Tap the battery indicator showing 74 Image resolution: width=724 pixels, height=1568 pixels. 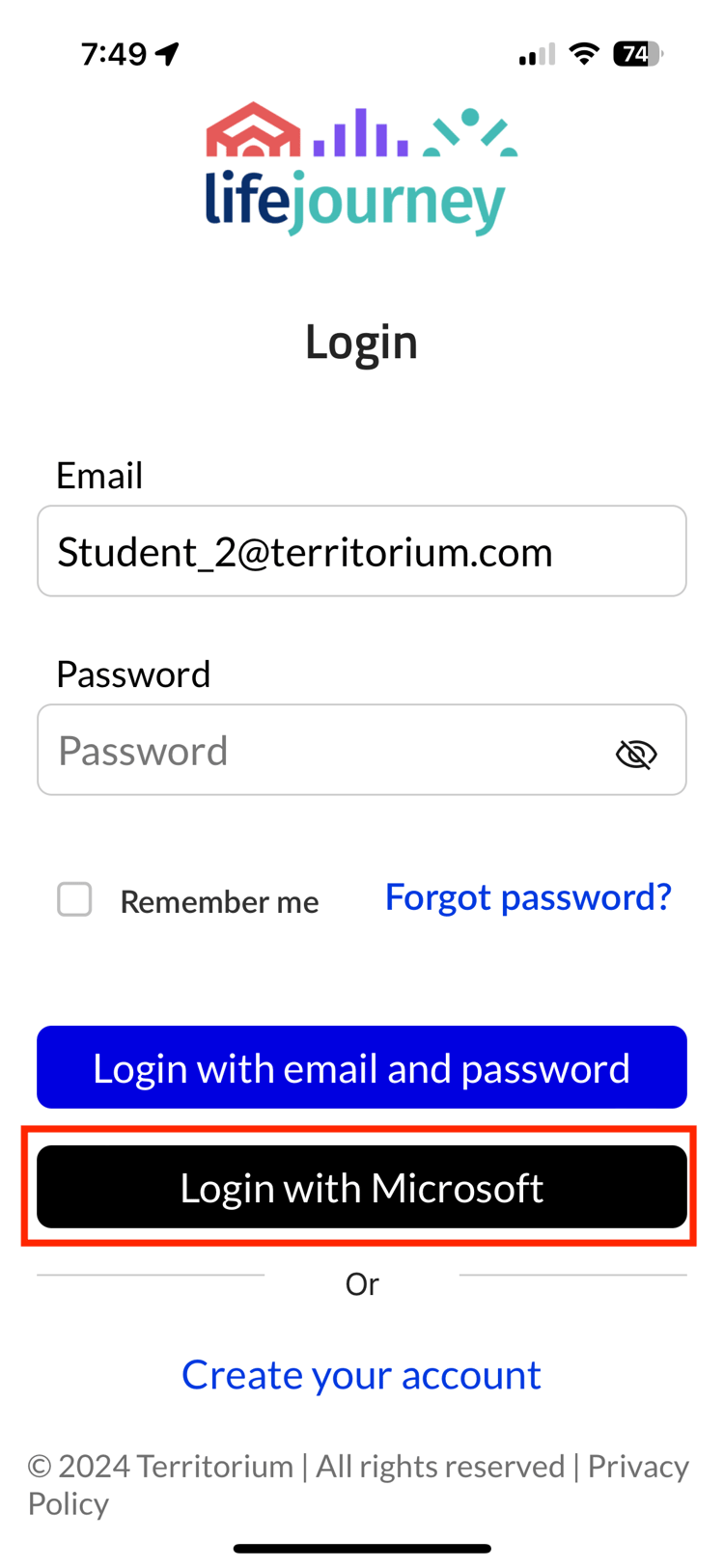(x=639, y=54)
